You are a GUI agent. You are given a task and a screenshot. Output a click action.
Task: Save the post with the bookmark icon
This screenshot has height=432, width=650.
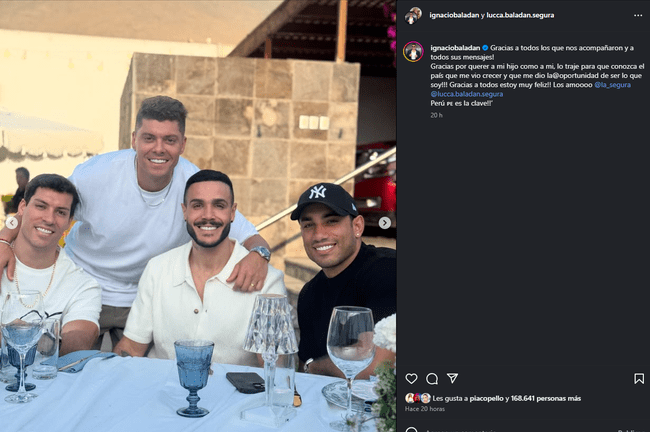[638, 379]
